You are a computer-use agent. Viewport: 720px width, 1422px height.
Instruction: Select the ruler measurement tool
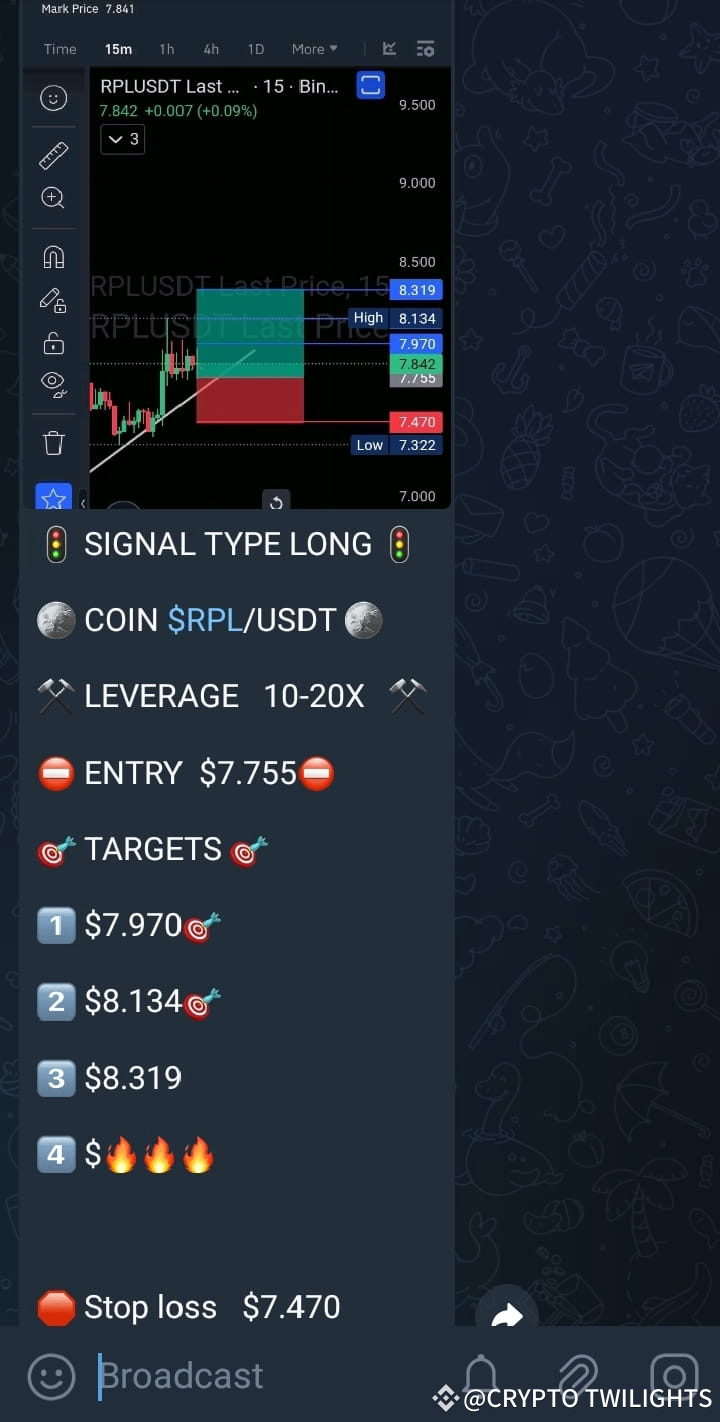[x=53, y=155]
